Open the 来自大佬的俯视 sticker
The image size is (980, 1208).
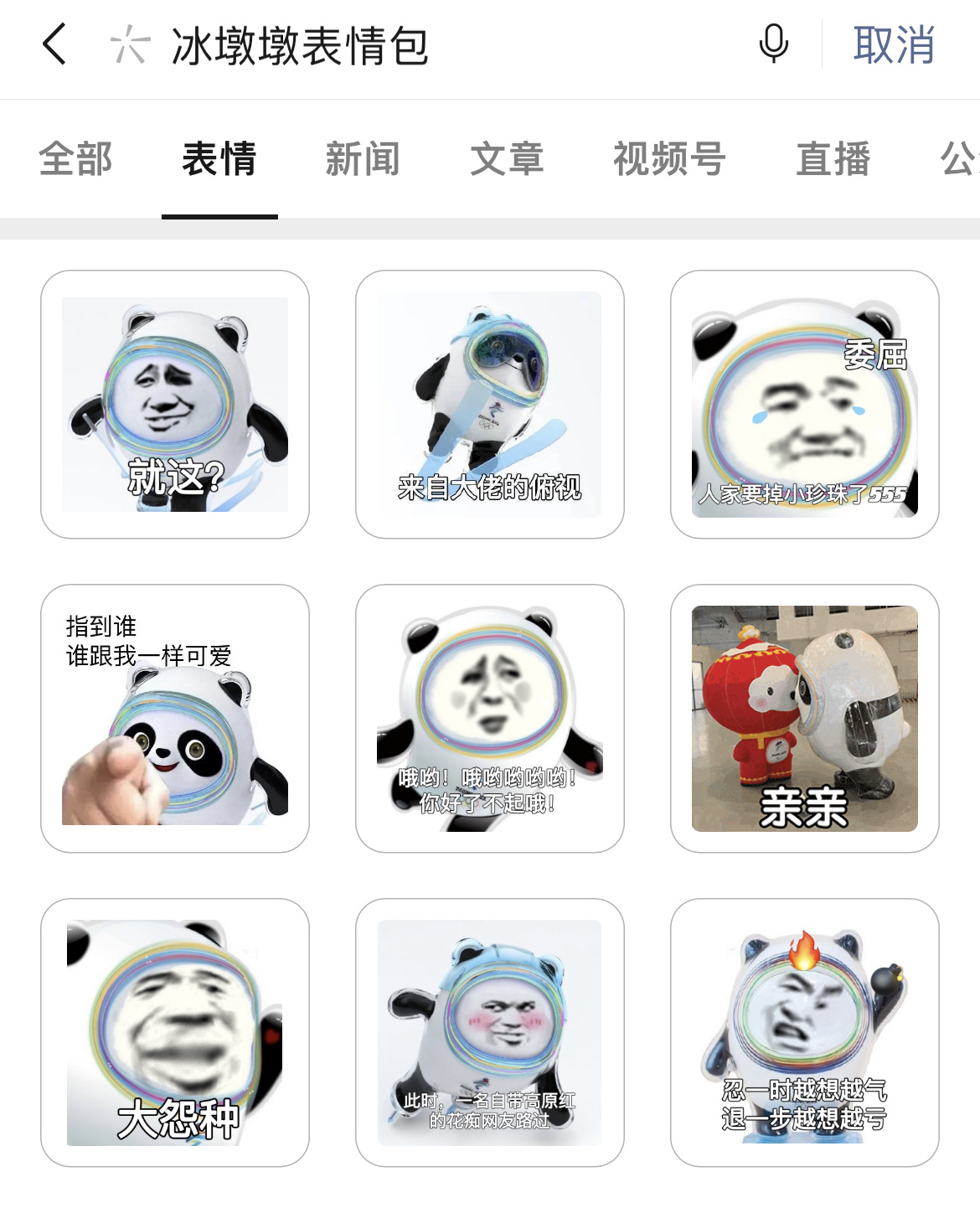(490, 405)
